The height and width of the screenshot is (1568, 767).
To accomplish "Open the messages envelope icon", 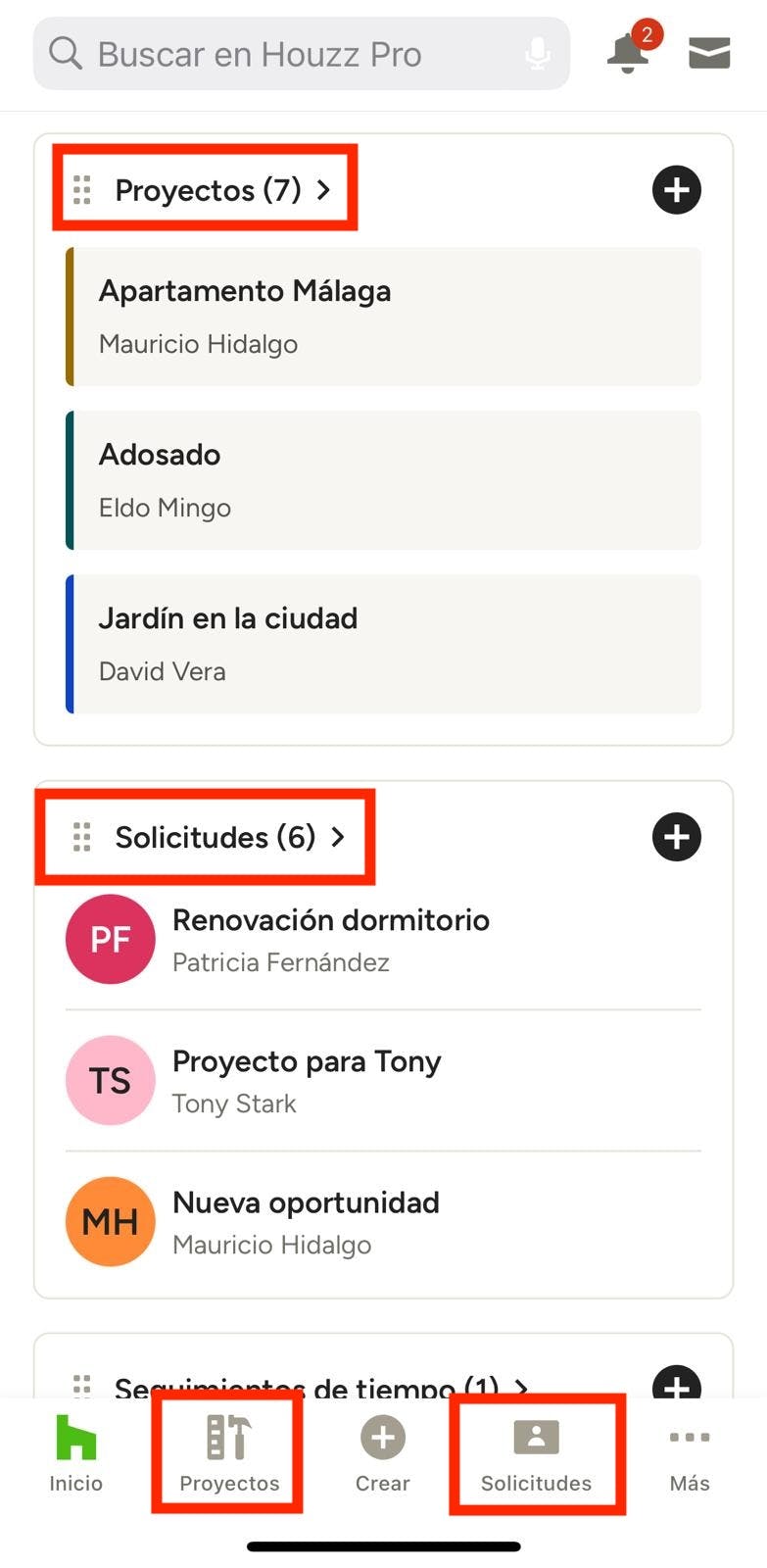I will click(x=709, y=54).
